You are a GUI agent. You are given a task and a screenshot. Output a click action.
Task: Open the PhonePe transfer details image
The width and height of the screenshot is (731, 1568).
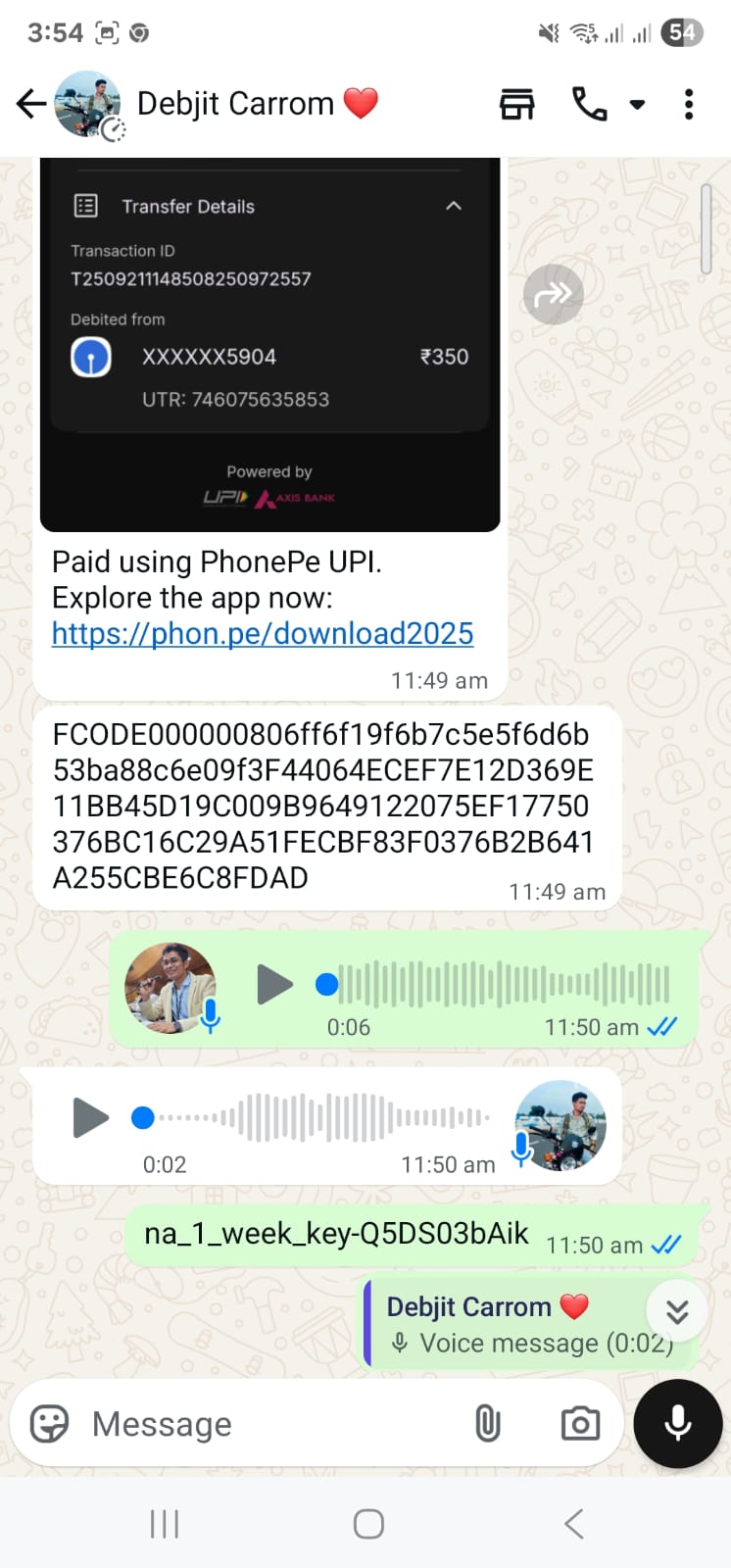click(269, 343)
